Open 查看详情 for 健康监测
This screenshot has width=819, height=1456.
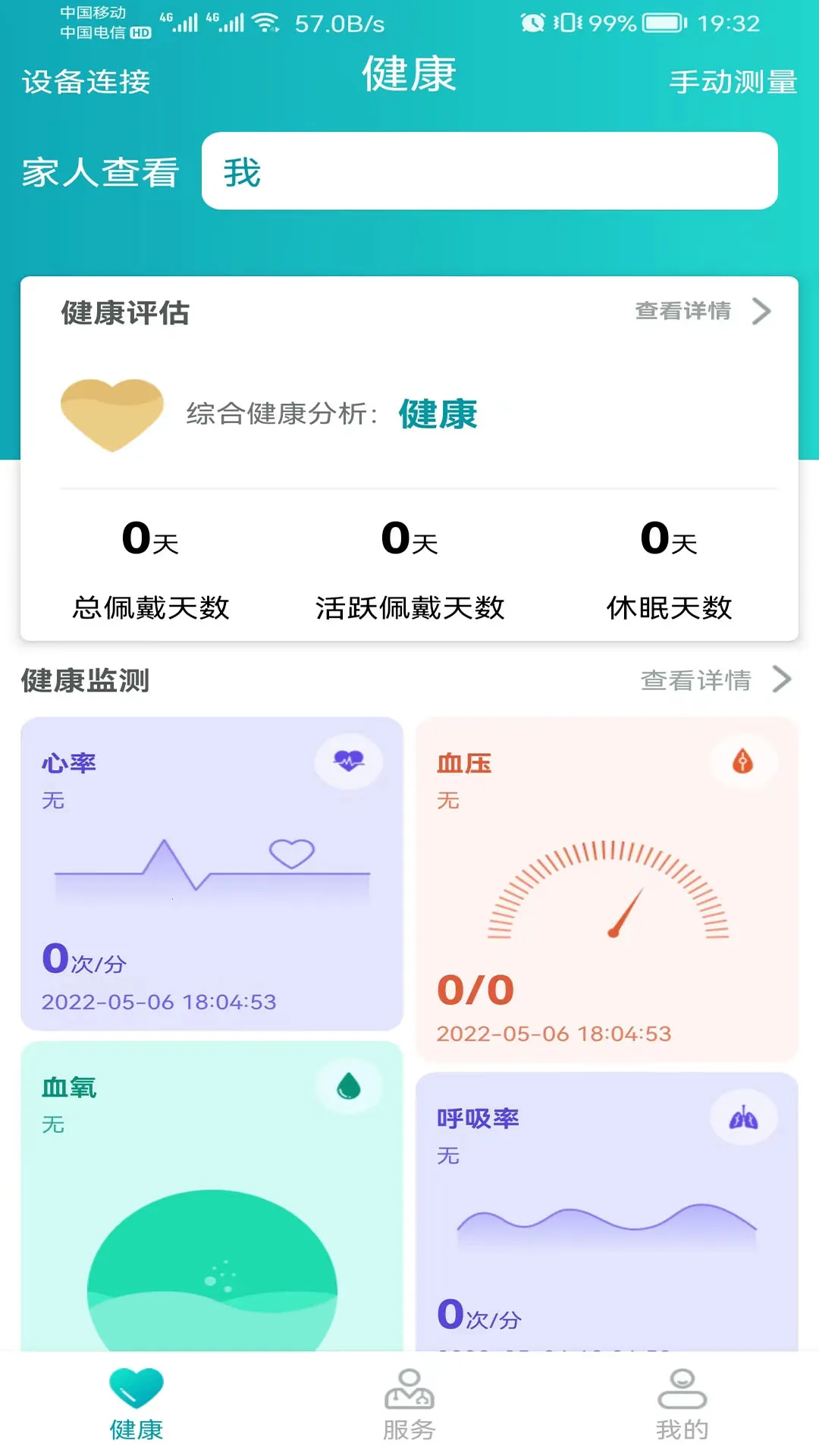pos(695,680)
